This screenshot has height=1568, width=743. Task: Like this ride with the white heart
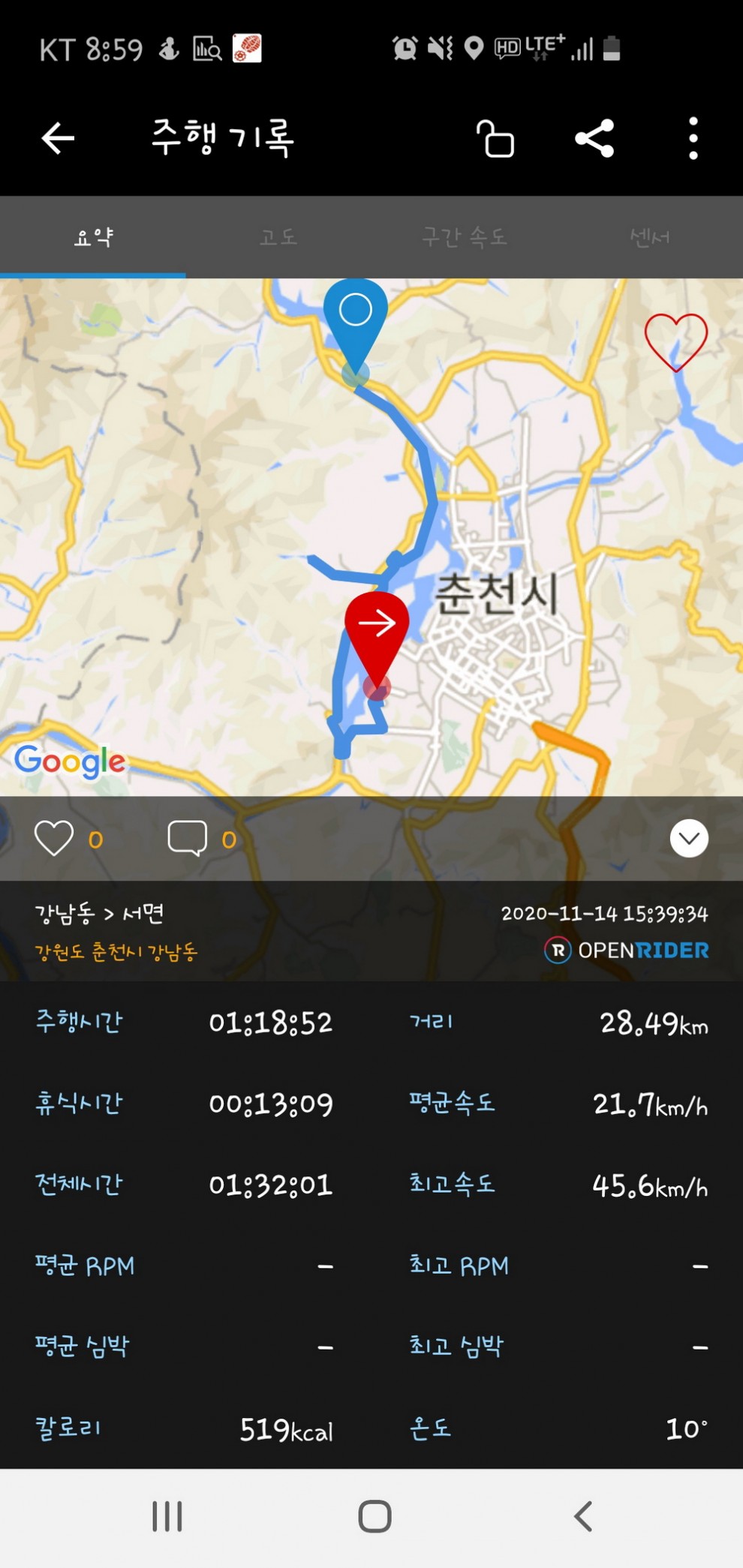(x=54, y=838)
